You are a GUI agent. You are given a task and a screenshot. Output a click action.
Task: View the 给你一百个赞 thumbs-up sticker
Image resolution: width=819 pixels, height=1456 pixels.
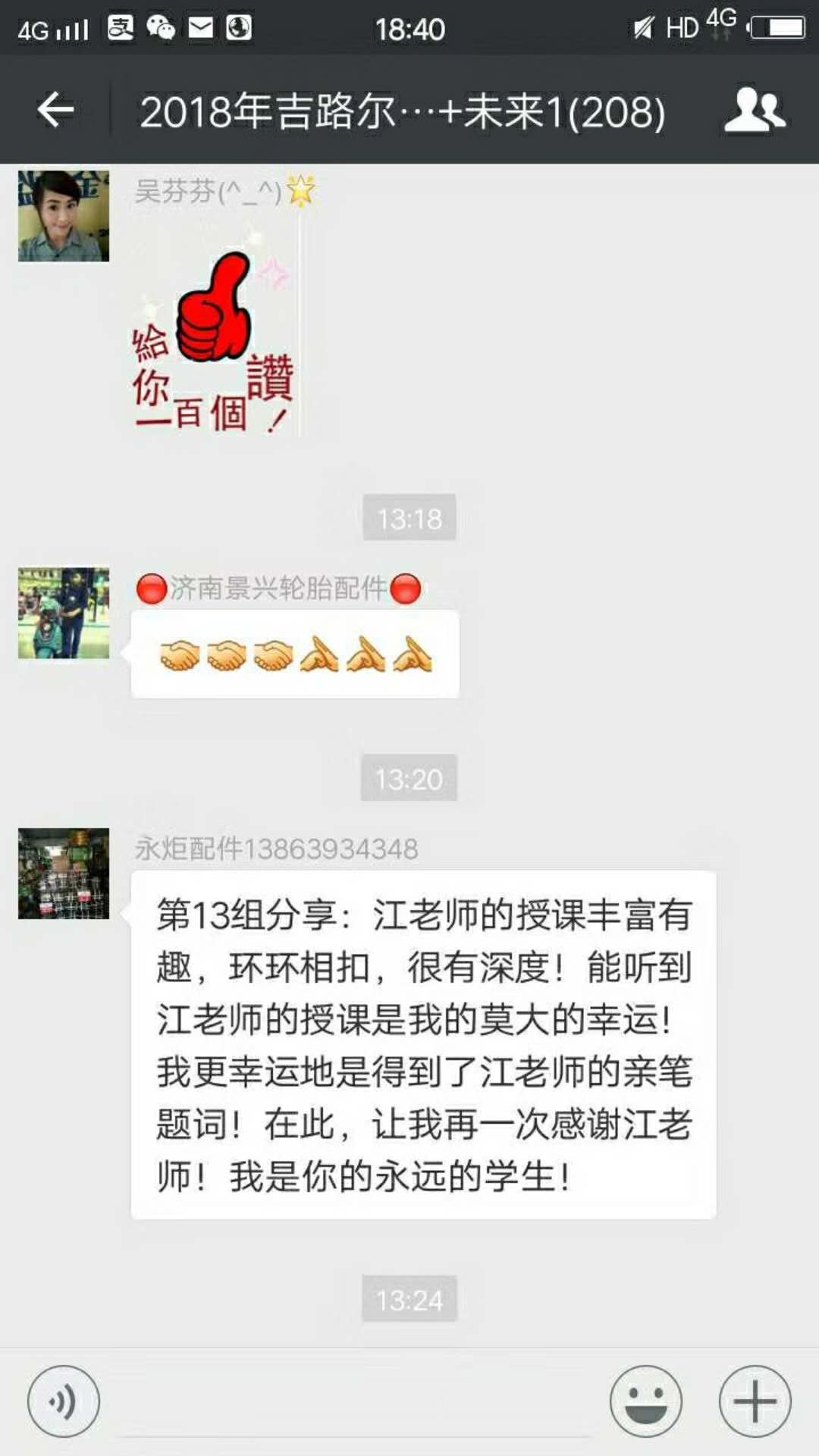[x=216, y=341]
